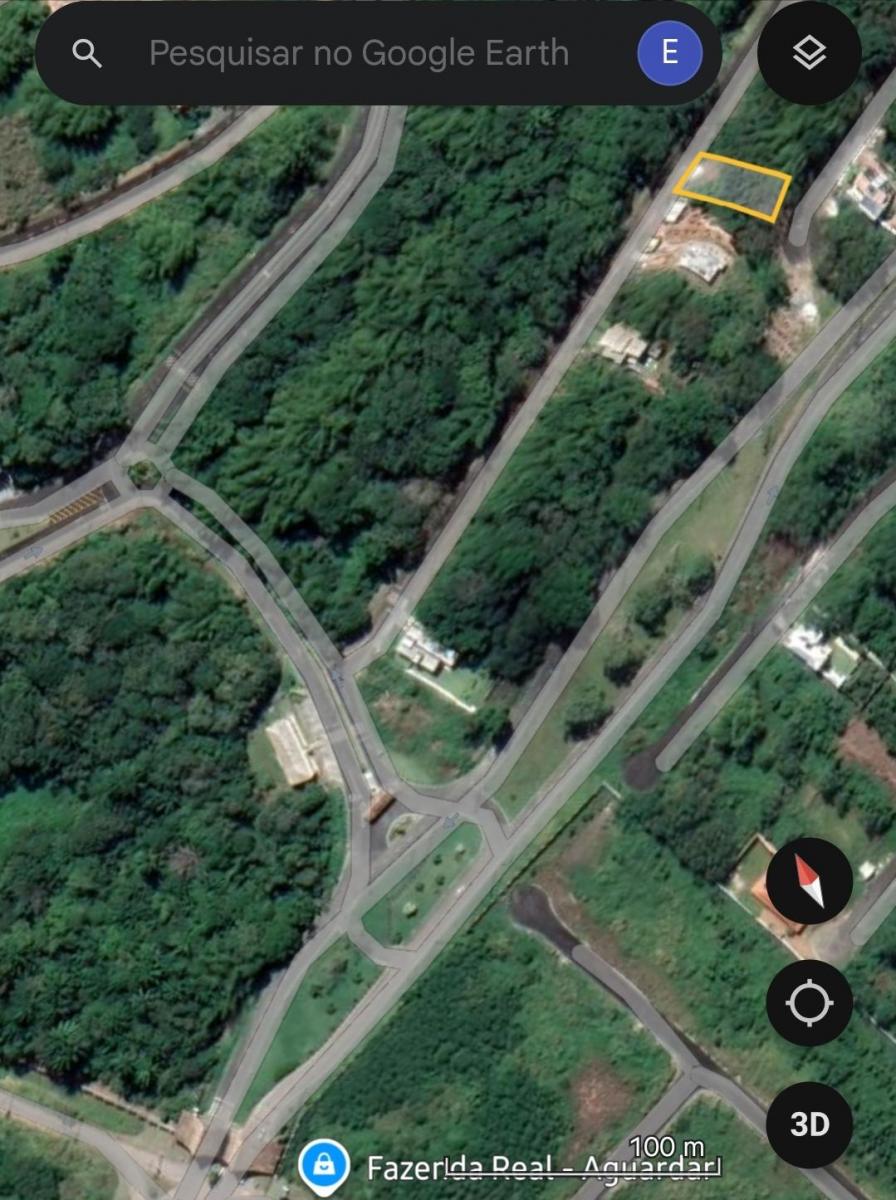Open the map layers button
896x1200 pixels.
point(809,53)
